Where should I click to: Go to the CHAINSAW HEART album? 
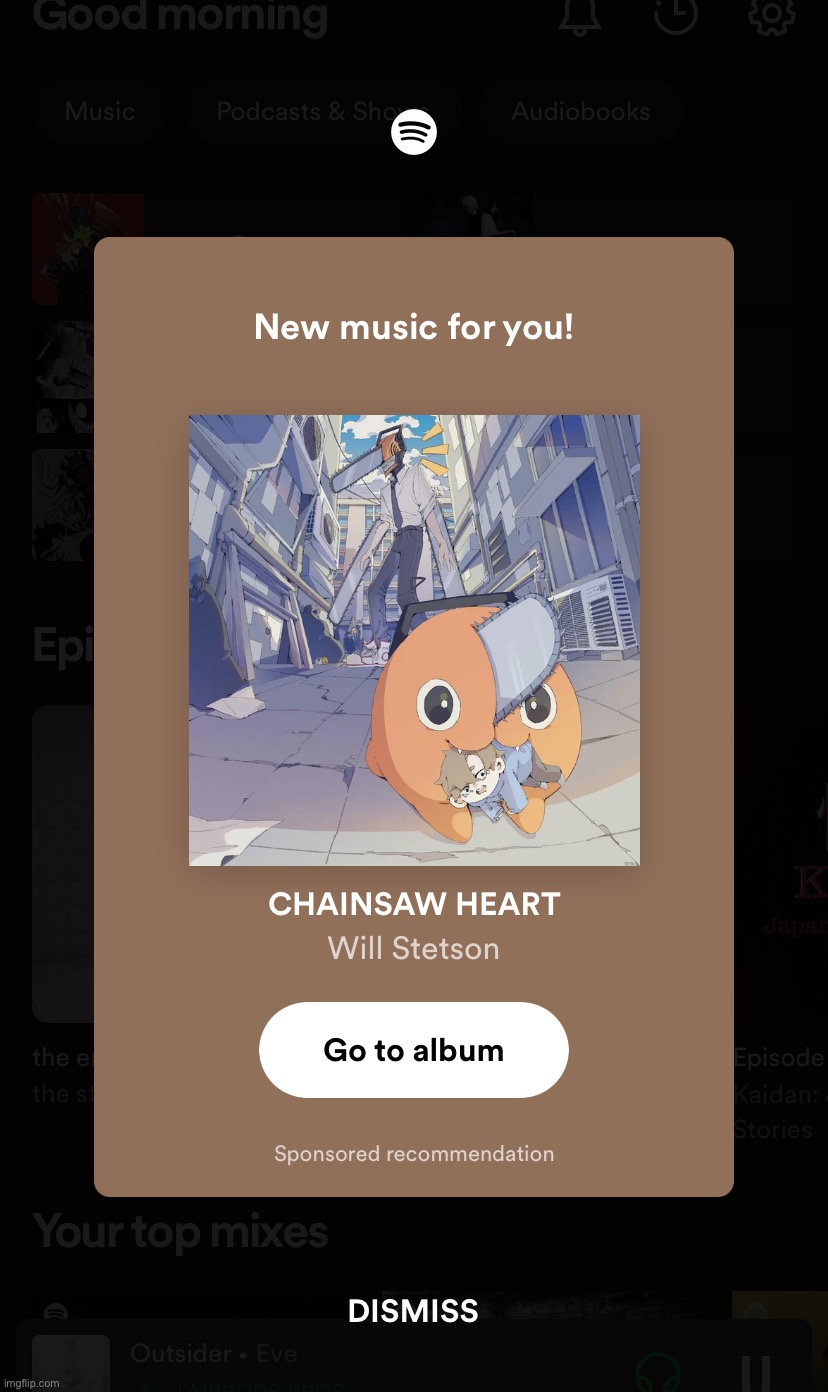click(x=413, y=1050)
